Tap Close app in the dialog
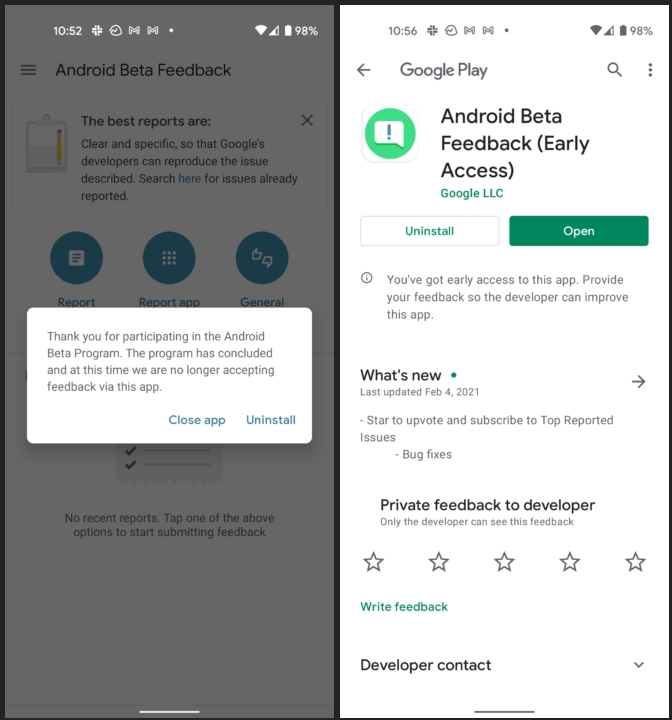This screenshot has height=720, width=672. [x=197, y=420]
